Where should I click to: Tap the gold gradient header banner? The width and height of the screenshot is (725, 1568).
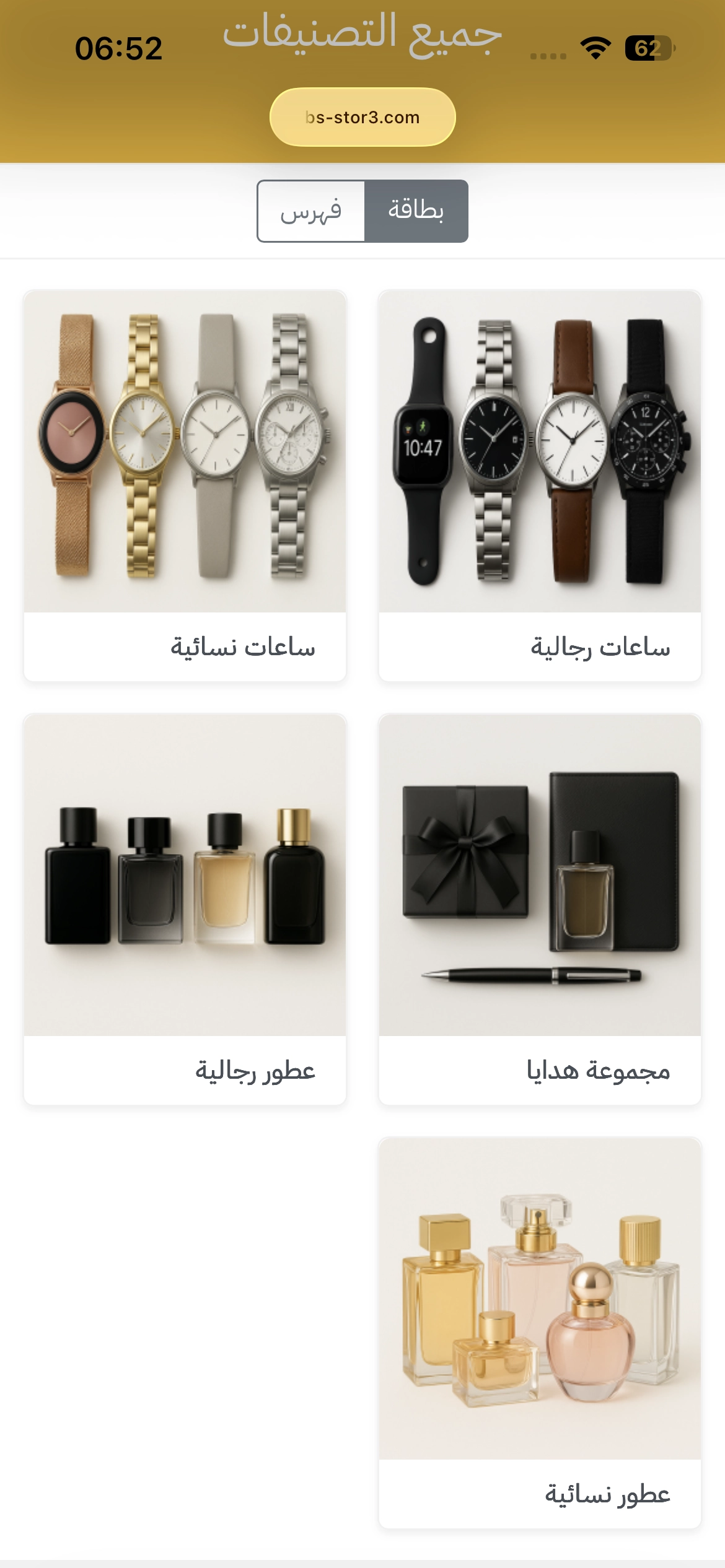(x=362, y=81)
